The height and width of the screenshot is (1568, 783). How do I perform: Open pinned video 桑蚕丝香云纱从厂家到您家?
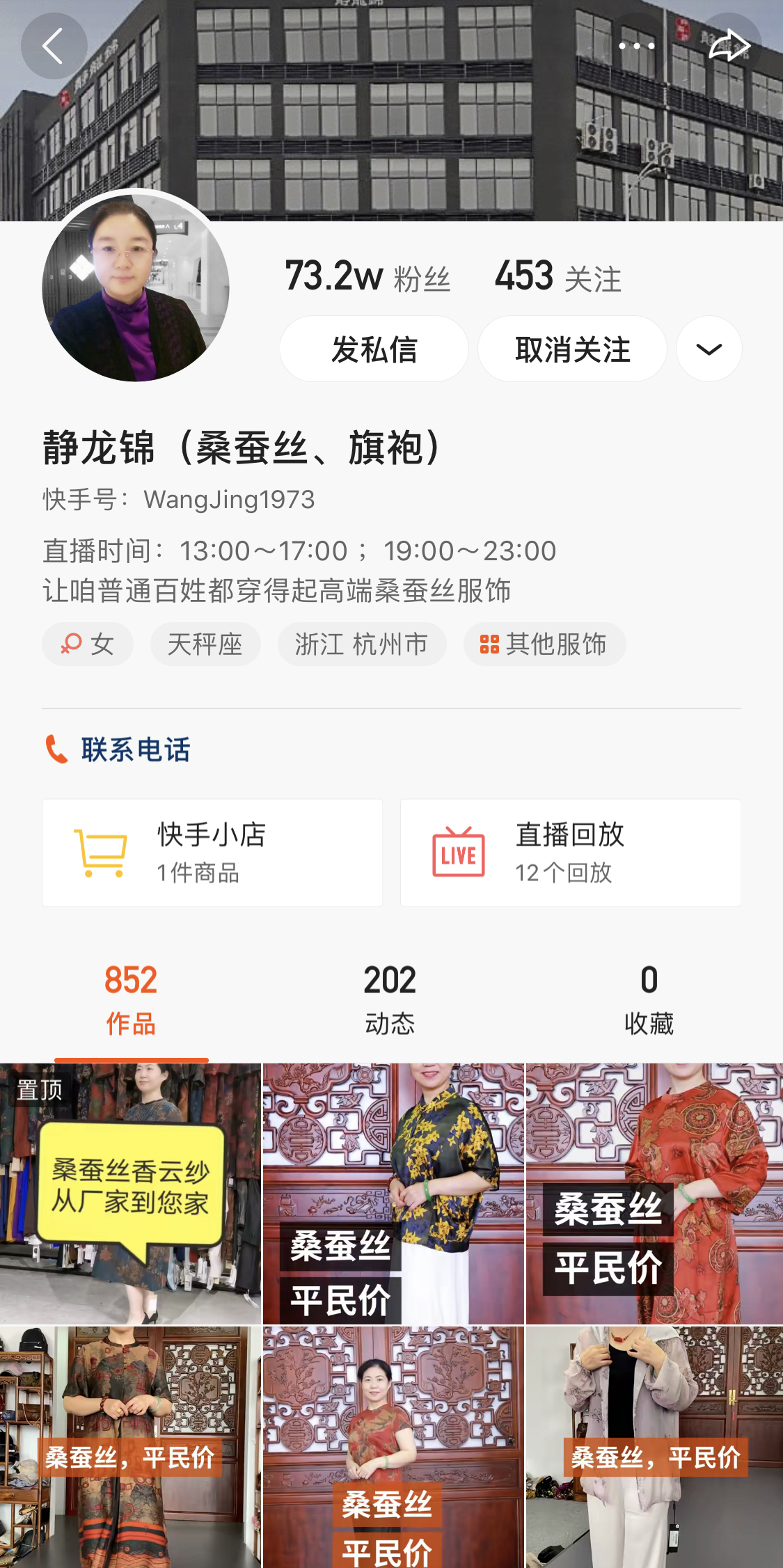[130, 1193]
